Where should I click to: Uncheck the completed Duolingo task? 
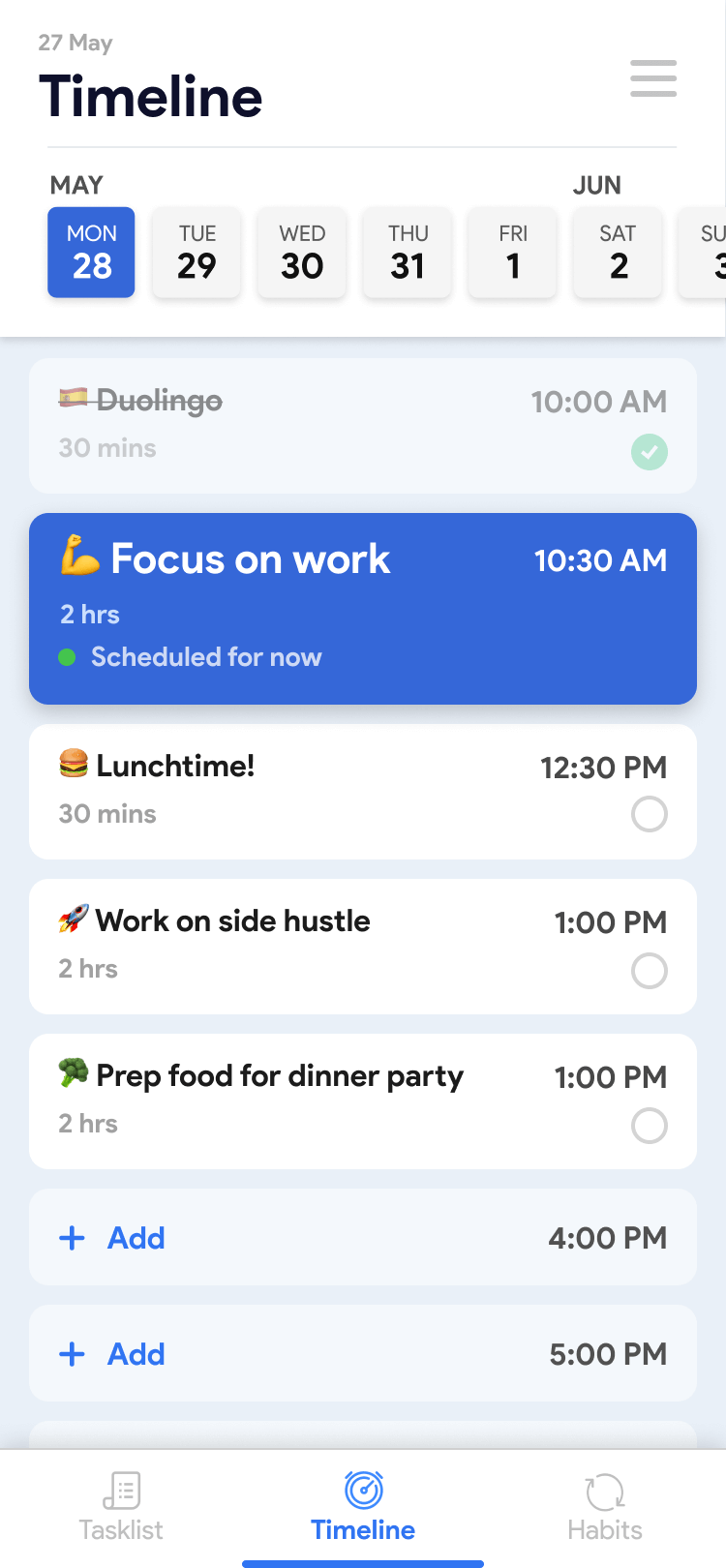[650, 452]
